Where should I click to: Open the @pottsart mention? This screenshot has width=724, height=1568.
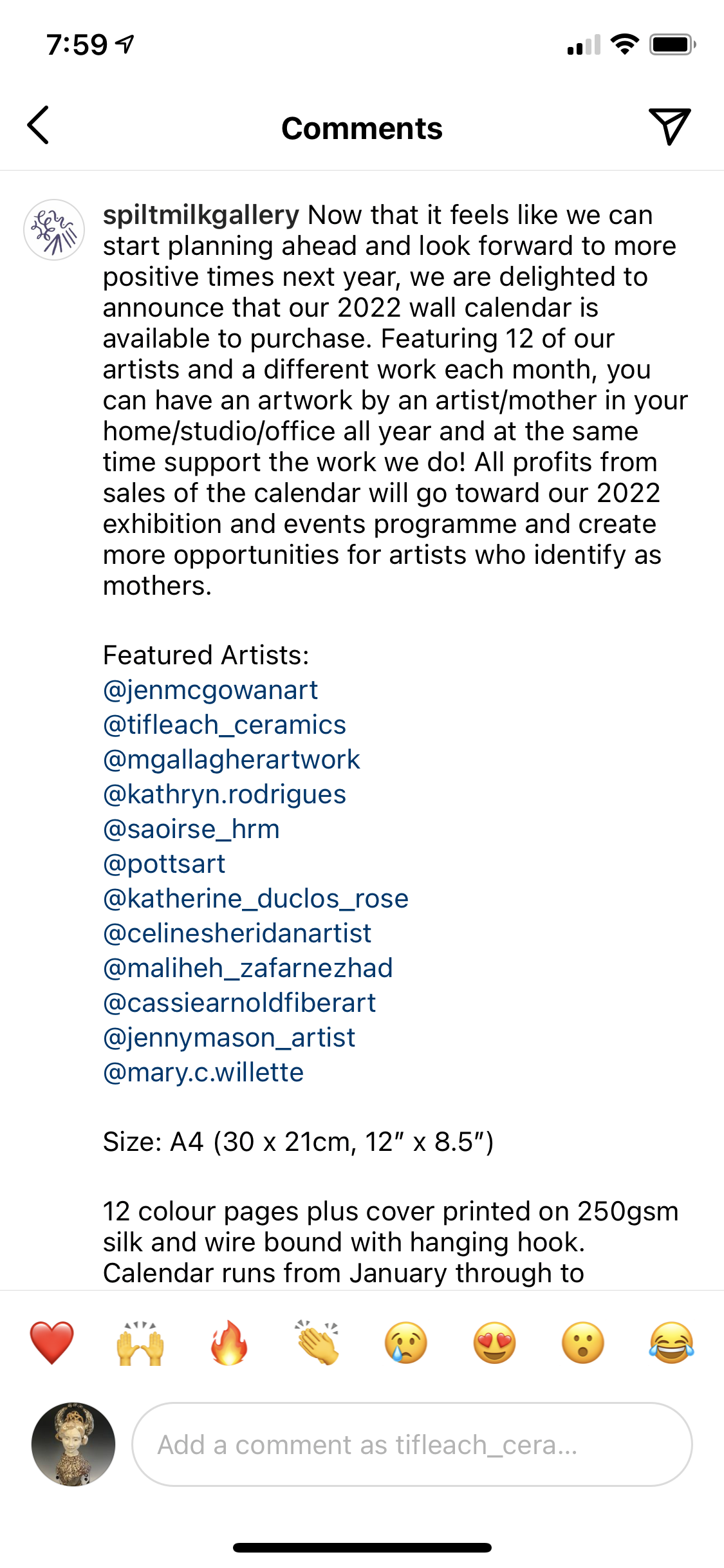(x=164, y=864)
